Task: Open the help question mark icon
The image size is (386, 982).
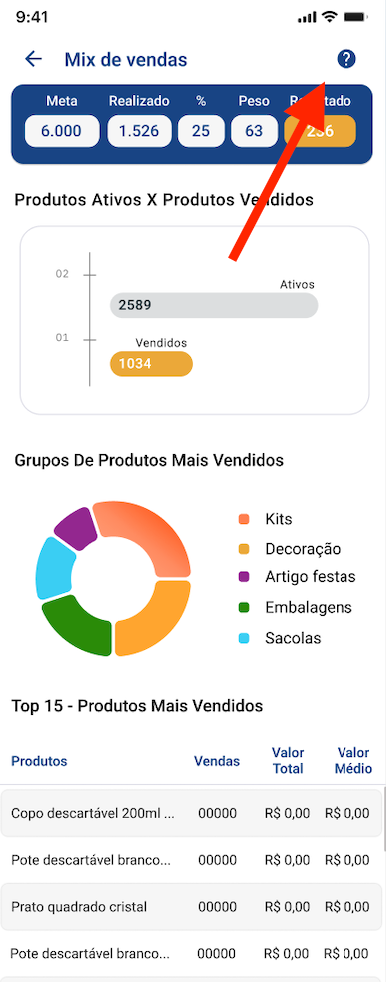Action: (x=346, y=59)
